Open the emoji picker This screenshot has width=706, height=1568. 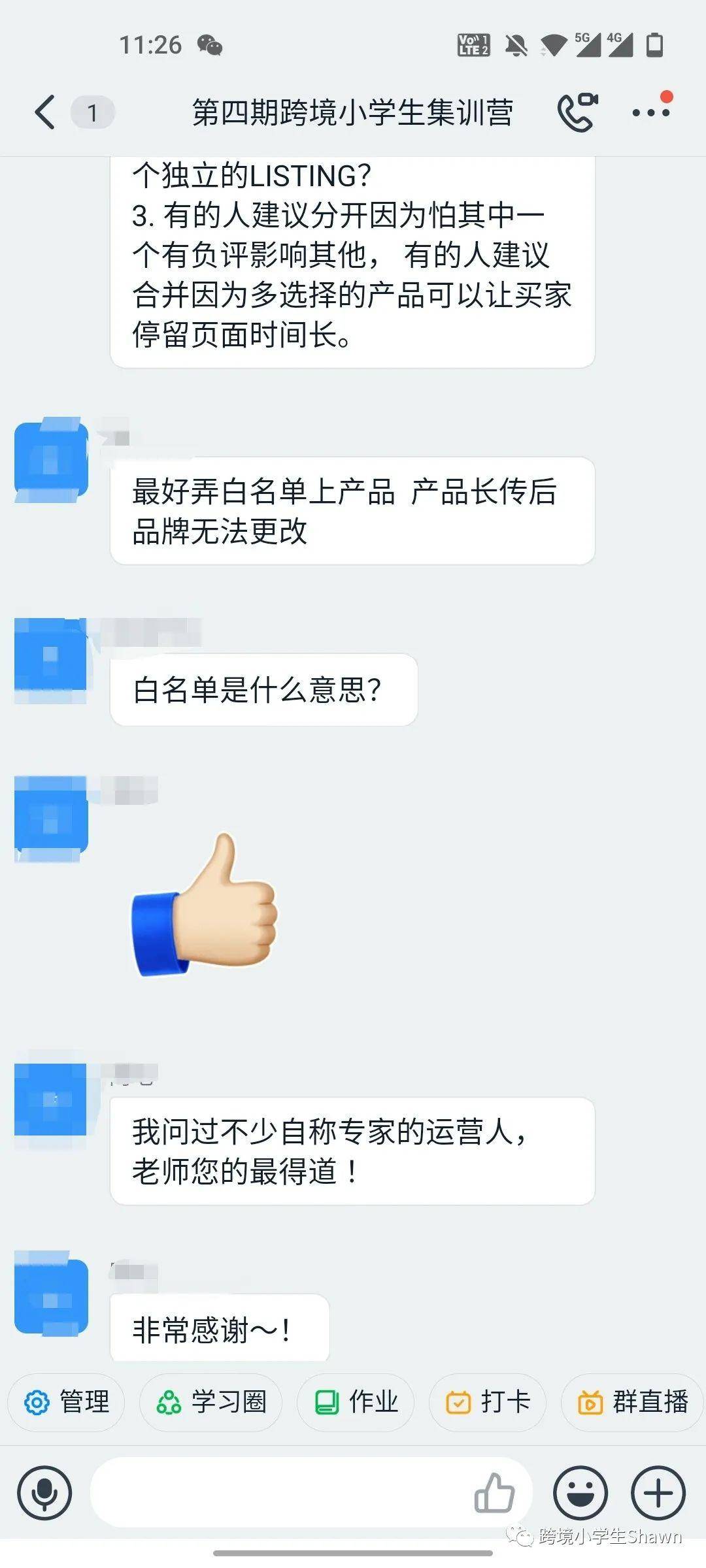pyautogui.click(x=580, y=1493)
